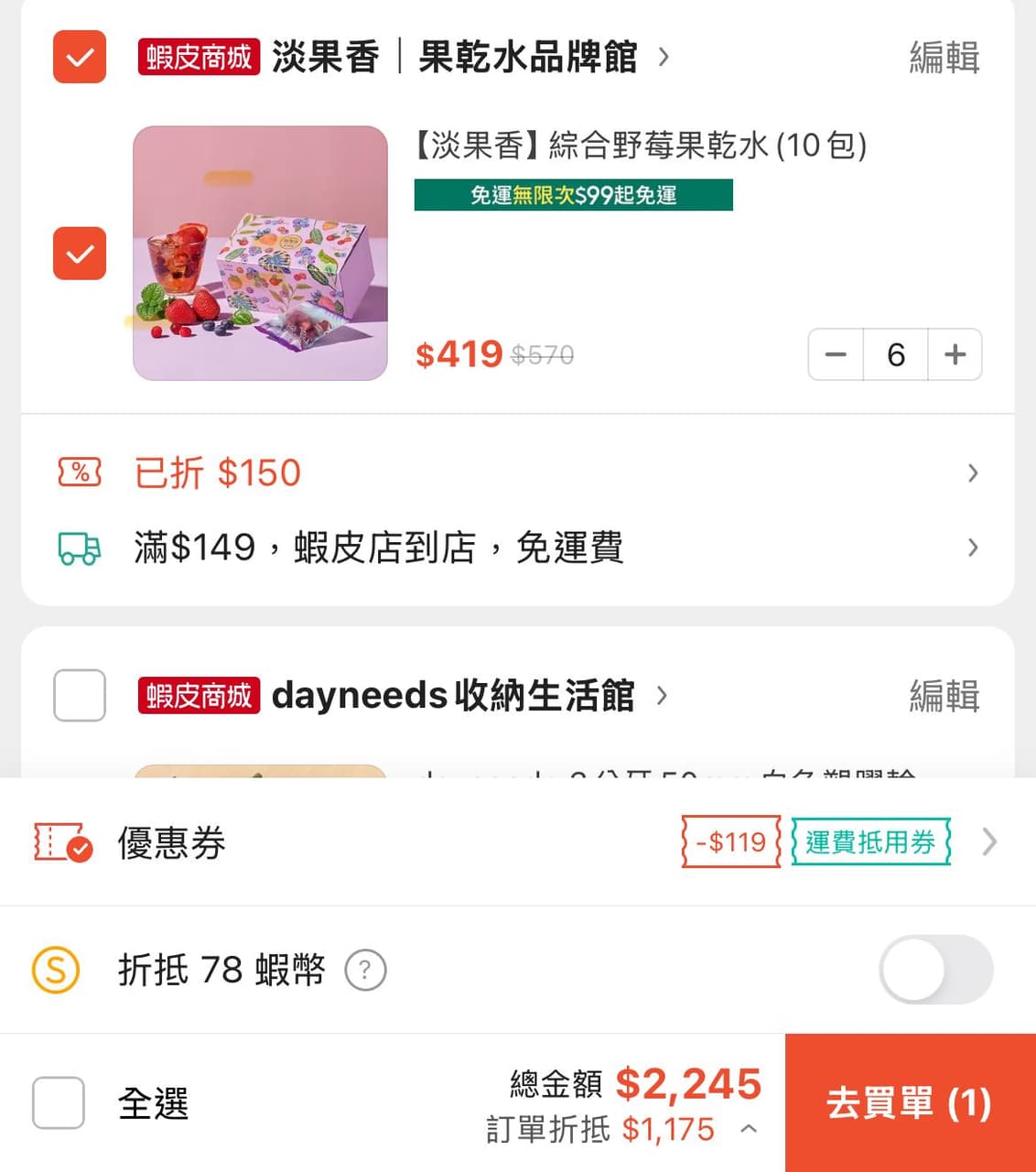Click the green 免運 free shipping badge
Image resolution: width=1036 pixels, height=1172 pixels.
click(x=573, y=195)
